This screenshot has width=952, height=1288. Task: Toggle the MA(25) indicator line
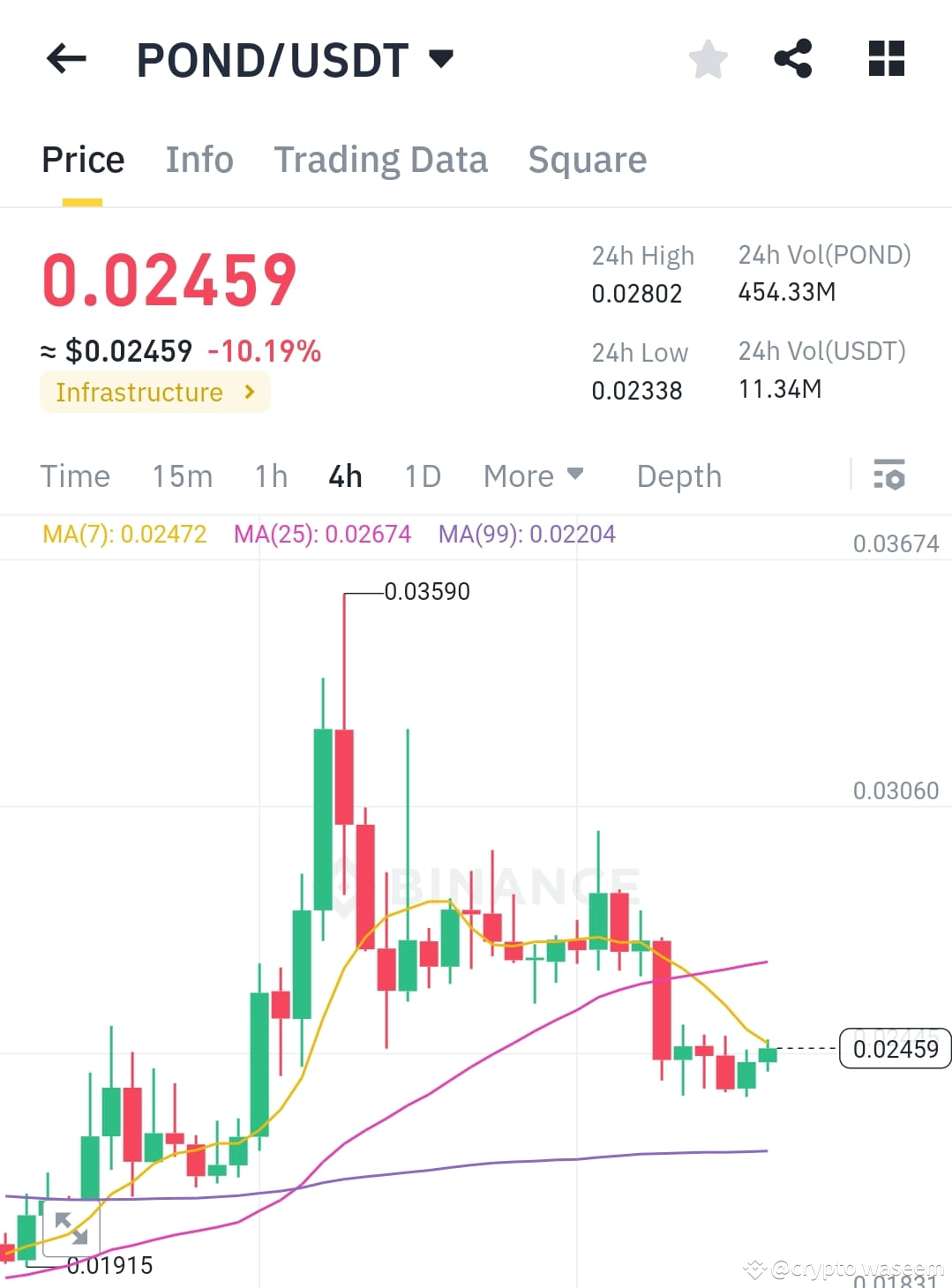click(323, 534)
